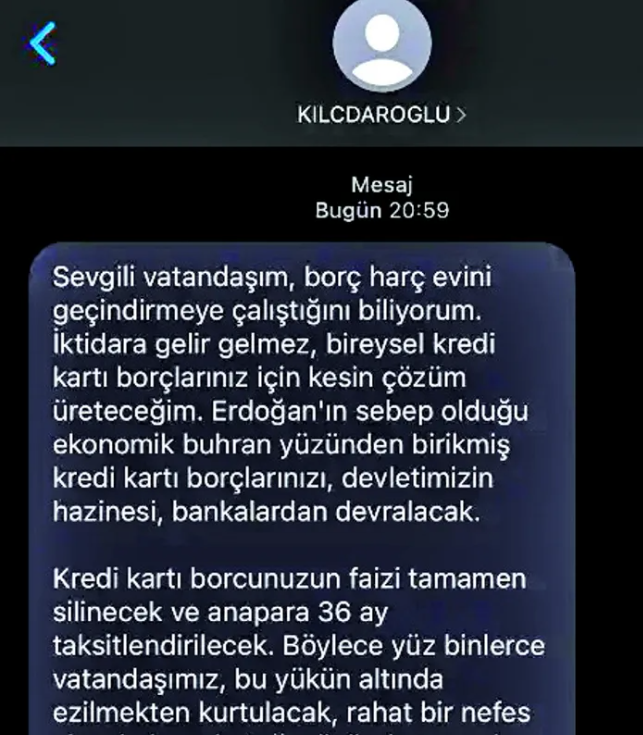Open KILCDAROGLU contact details
Screen dimensions: 643x735
tap(382, 114)
